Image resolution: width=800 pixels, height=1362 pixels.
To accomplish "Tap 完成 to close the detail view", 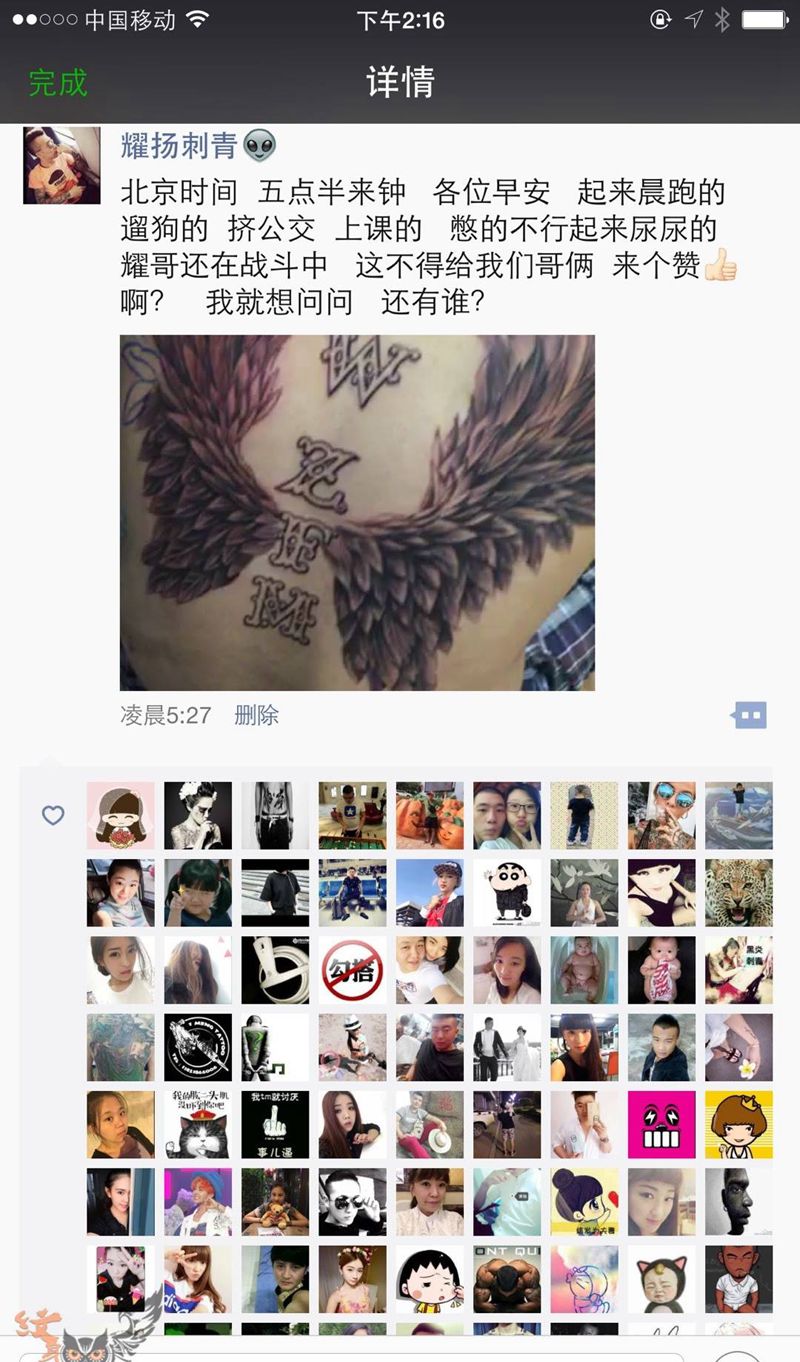I will 58,83.
